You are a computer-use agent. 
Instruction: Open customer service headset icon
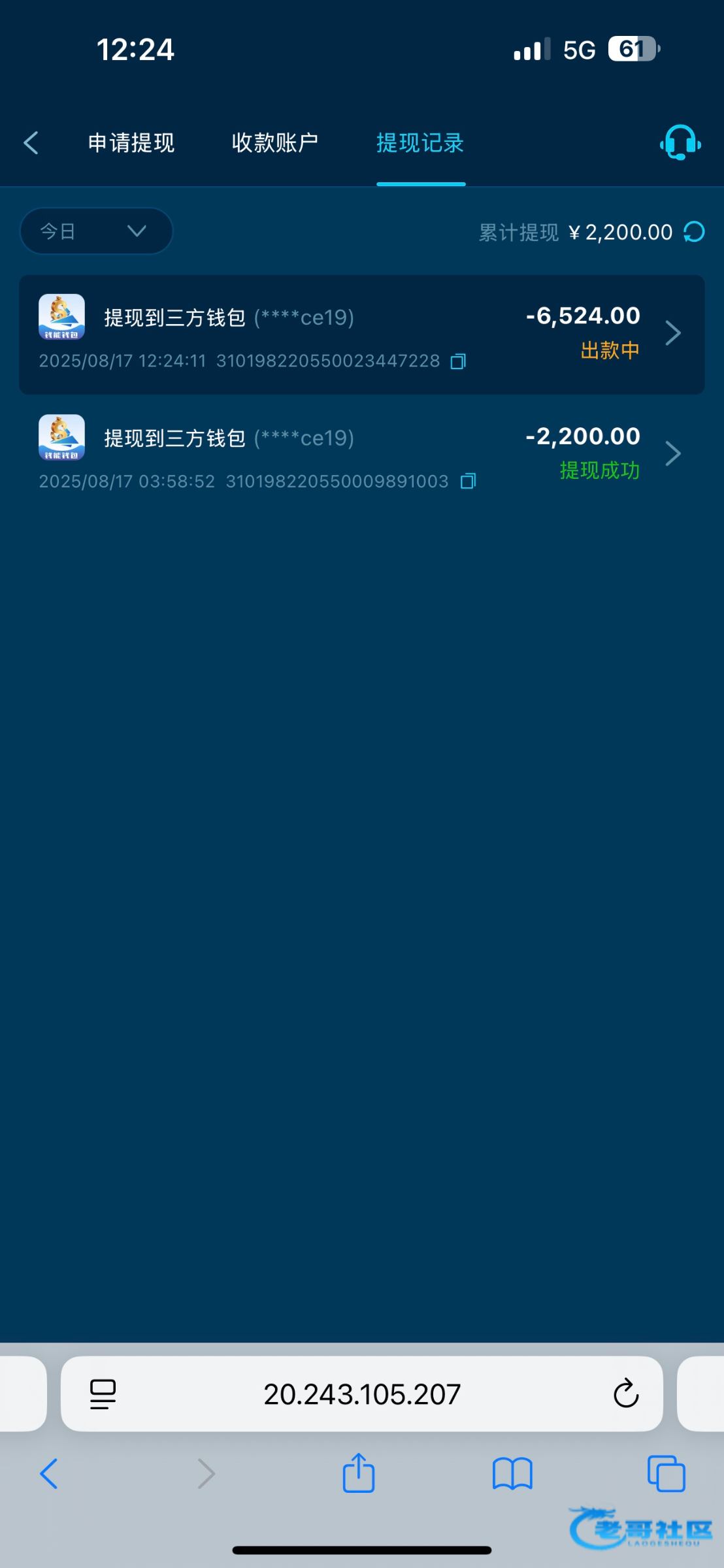[x=680, y=142]
